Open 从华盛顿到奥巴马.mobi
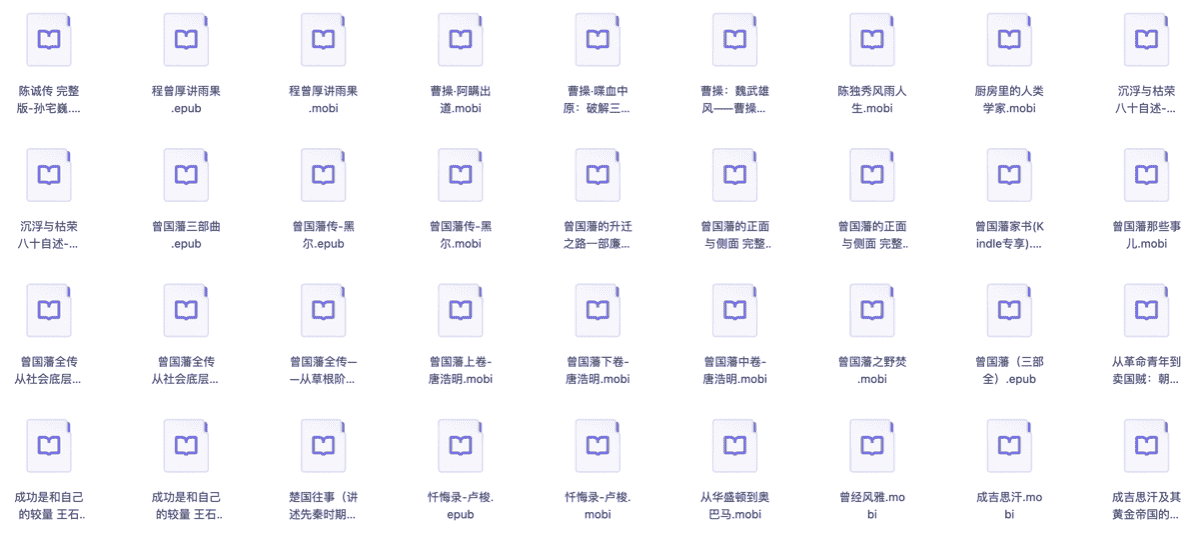The height and width of the screenshot is (535, 1200). point(734,447)
